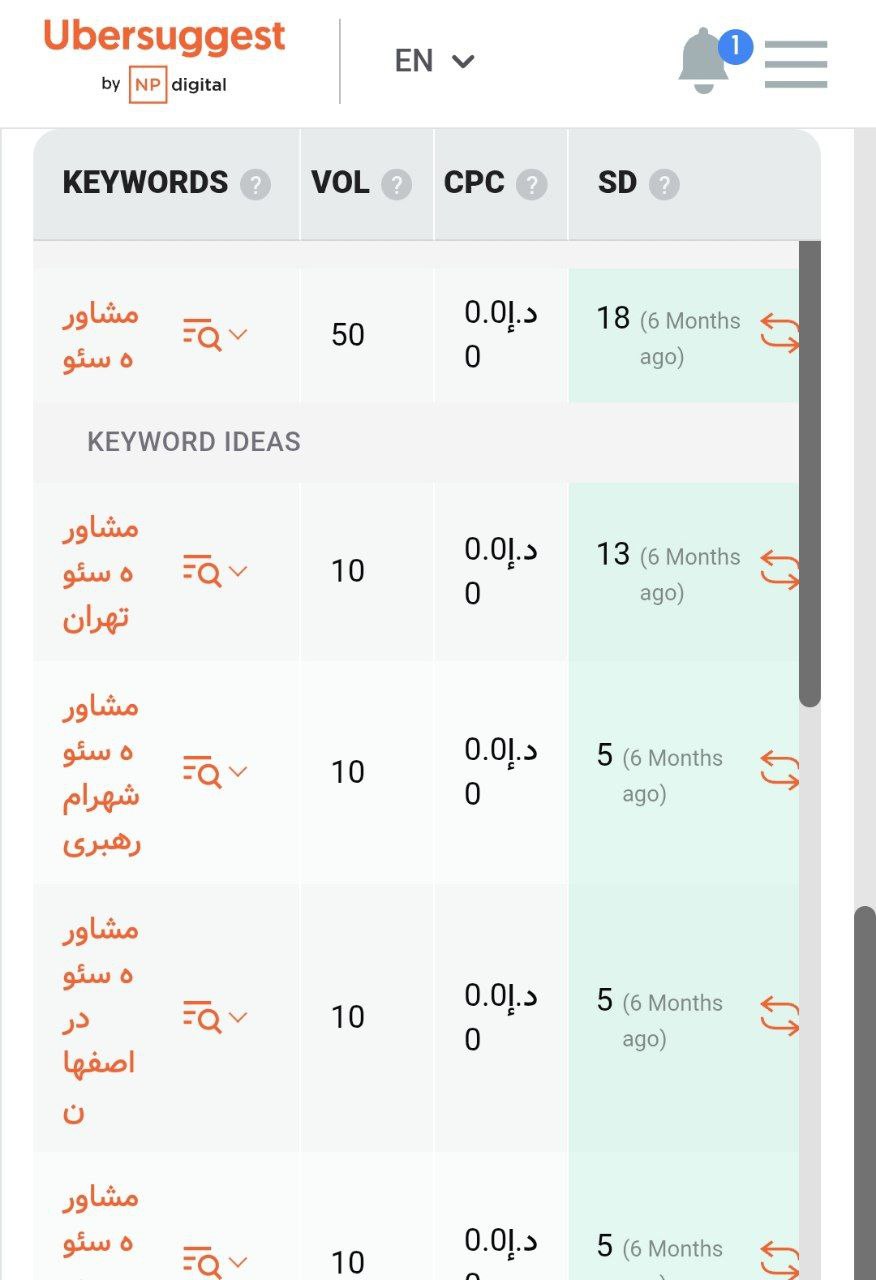
Task: Show help tooltip for SD column
Action: tap(663, 185)
